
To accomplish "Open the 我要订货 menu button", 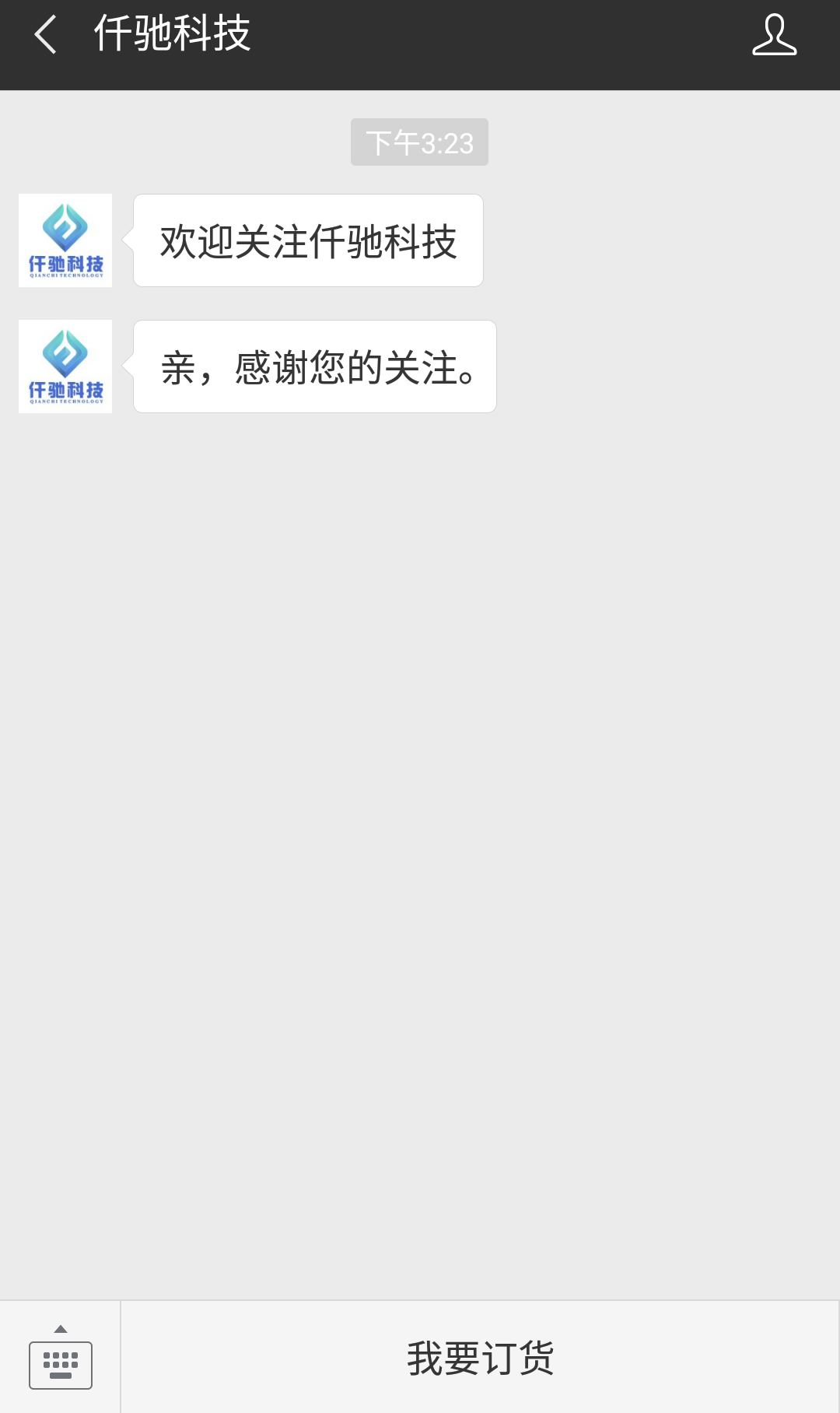I will point(480,1357).
